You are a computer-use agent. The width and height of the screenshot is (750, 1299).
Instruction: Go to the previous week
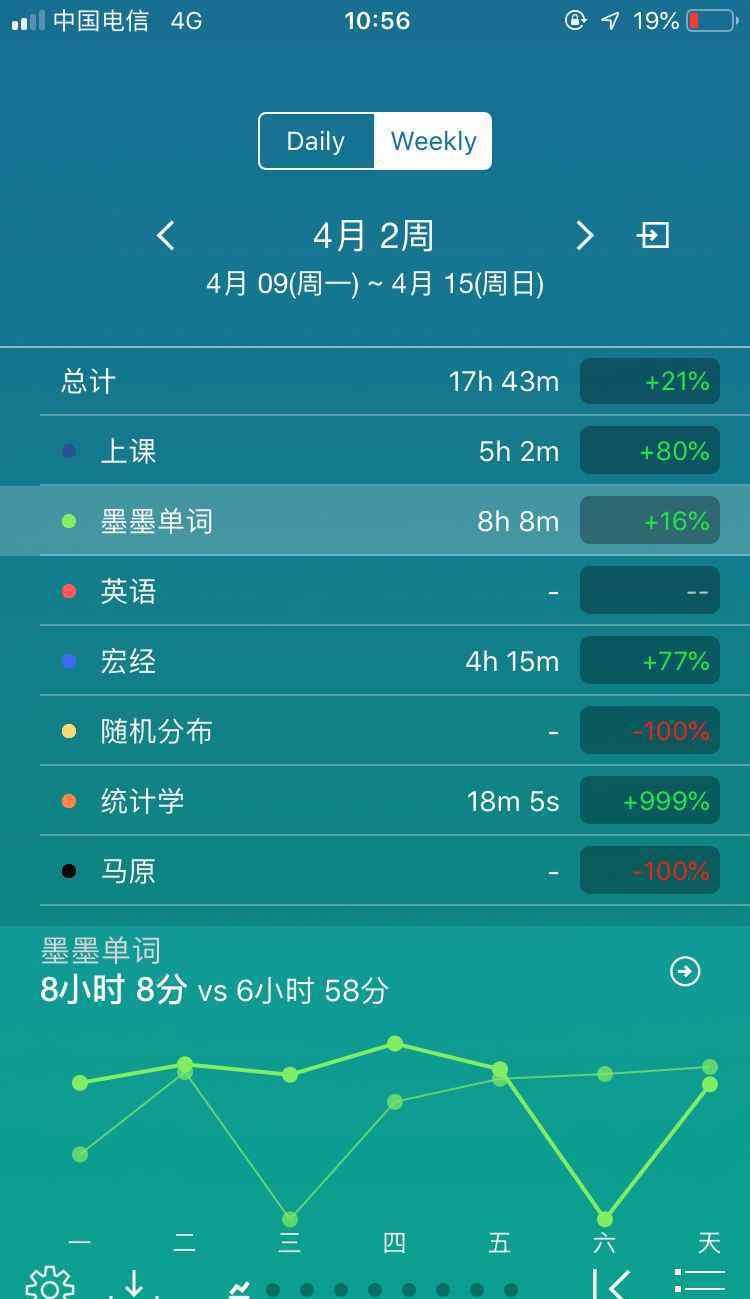166,236
